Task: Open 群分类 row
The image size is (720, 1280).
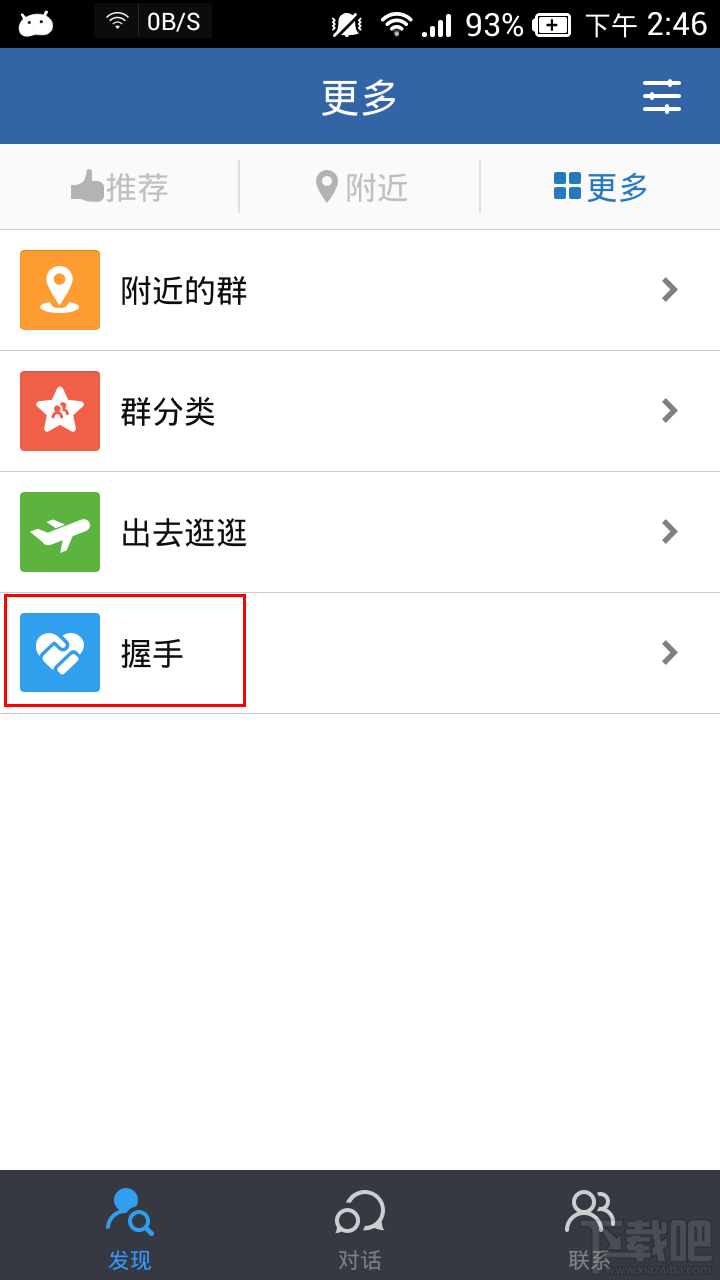Action: tap(360, 411)
